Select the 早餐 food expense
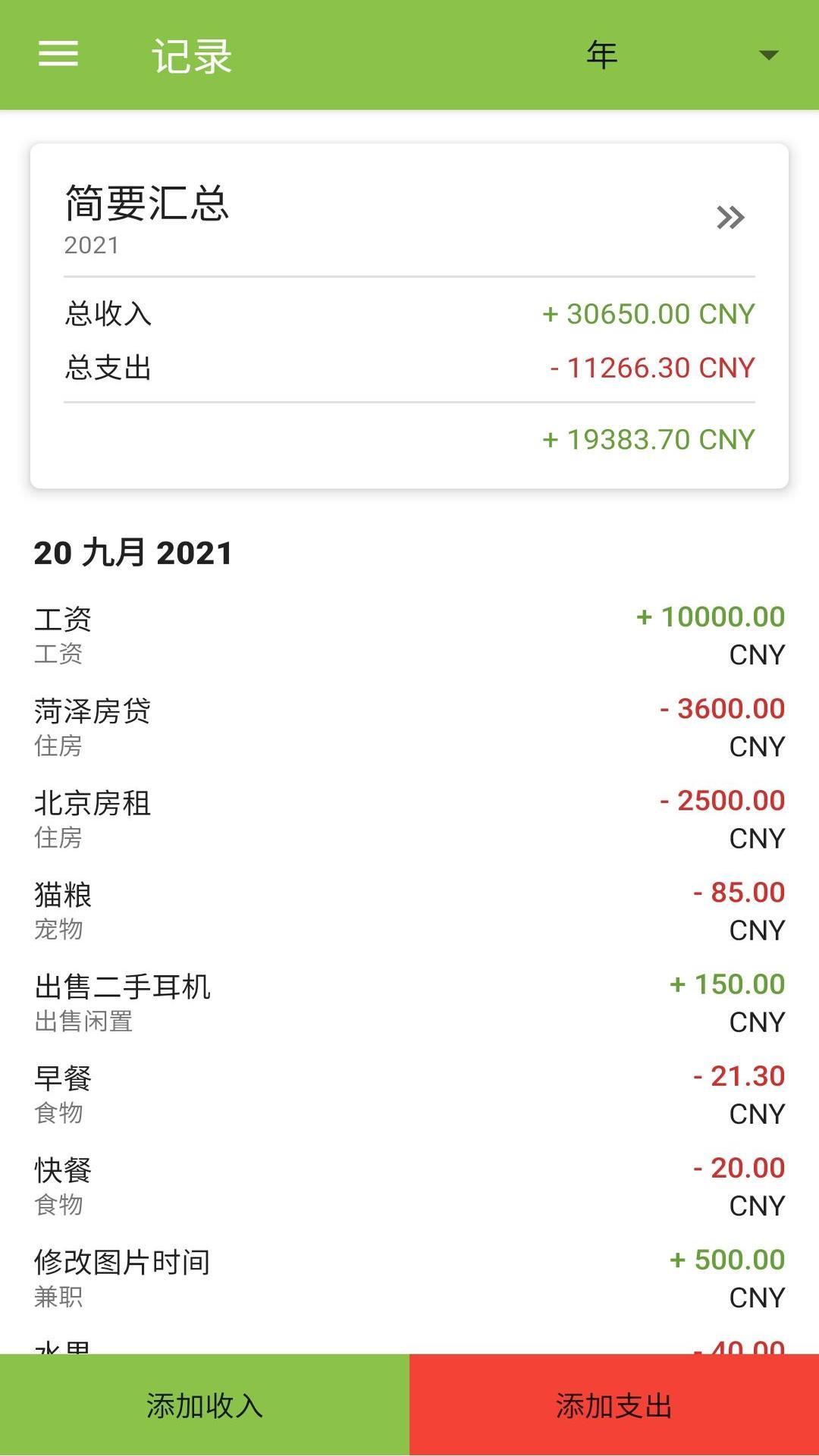 pyautogui.click(x=303, y=1094)
